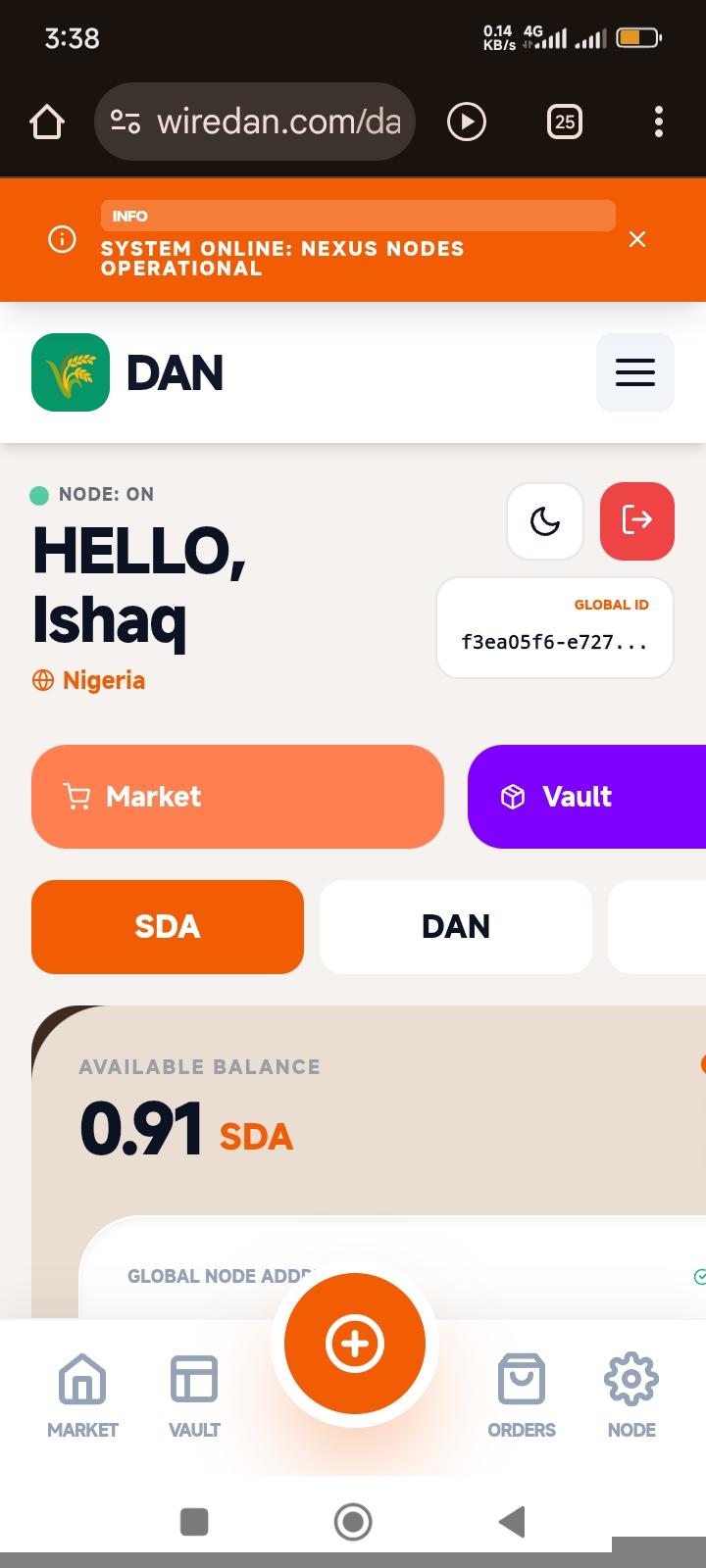Tap the orange plus floating button
The height and width of the screenshot is (1568, 706).
(355, 1344)
